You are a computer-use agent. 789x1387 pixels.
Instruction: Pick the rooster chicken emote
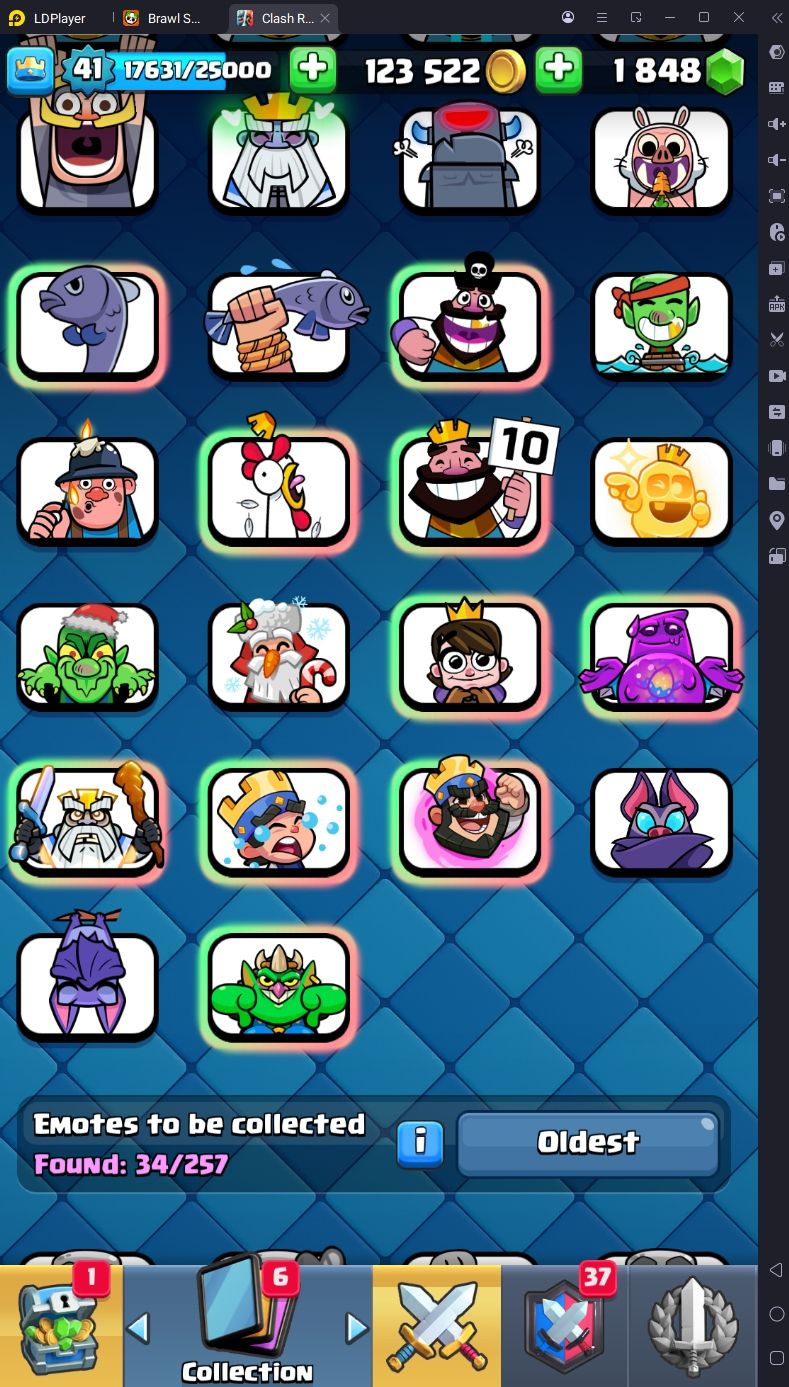(x=279, y=490)
